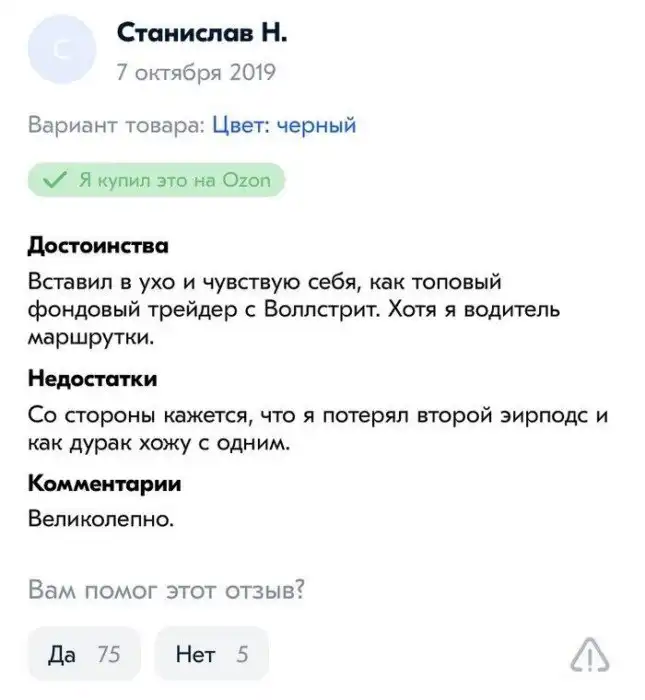The height and width of the screenshot is (700, 645).
Task: Vote Нет on this review
Action: click(211, 655)
